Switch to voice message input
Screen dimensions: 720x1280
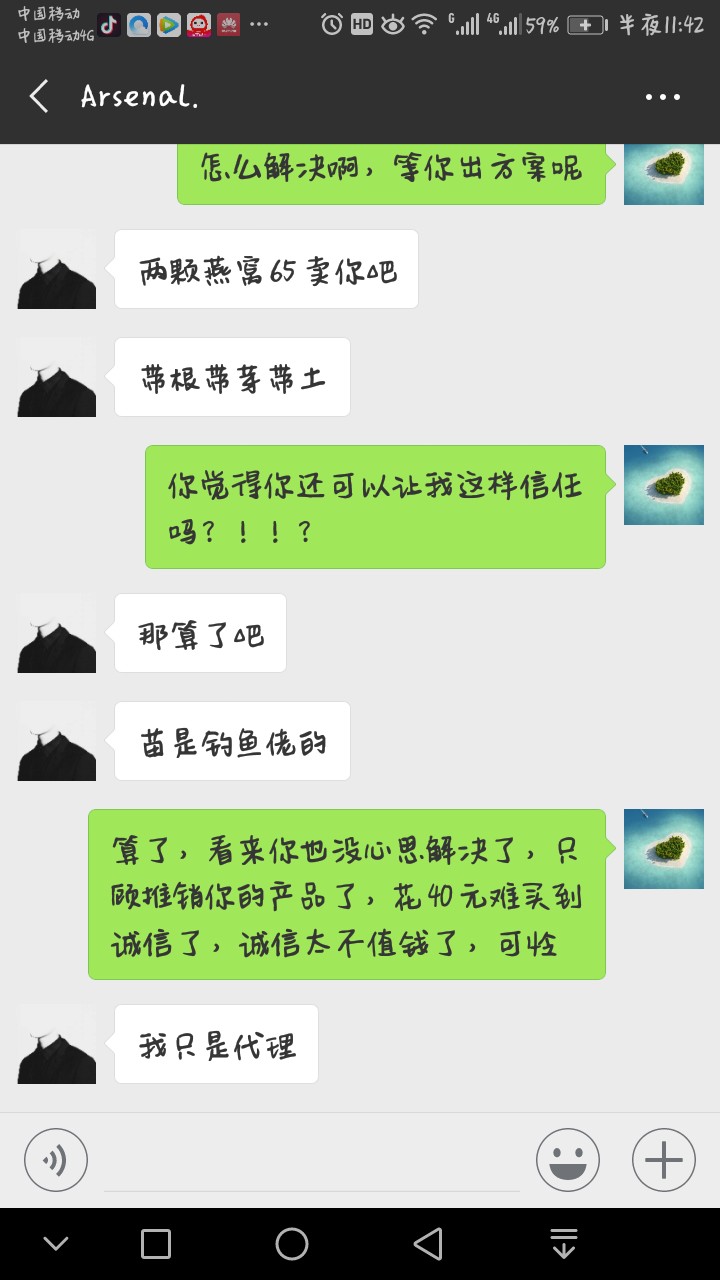tap(56, 1160)
